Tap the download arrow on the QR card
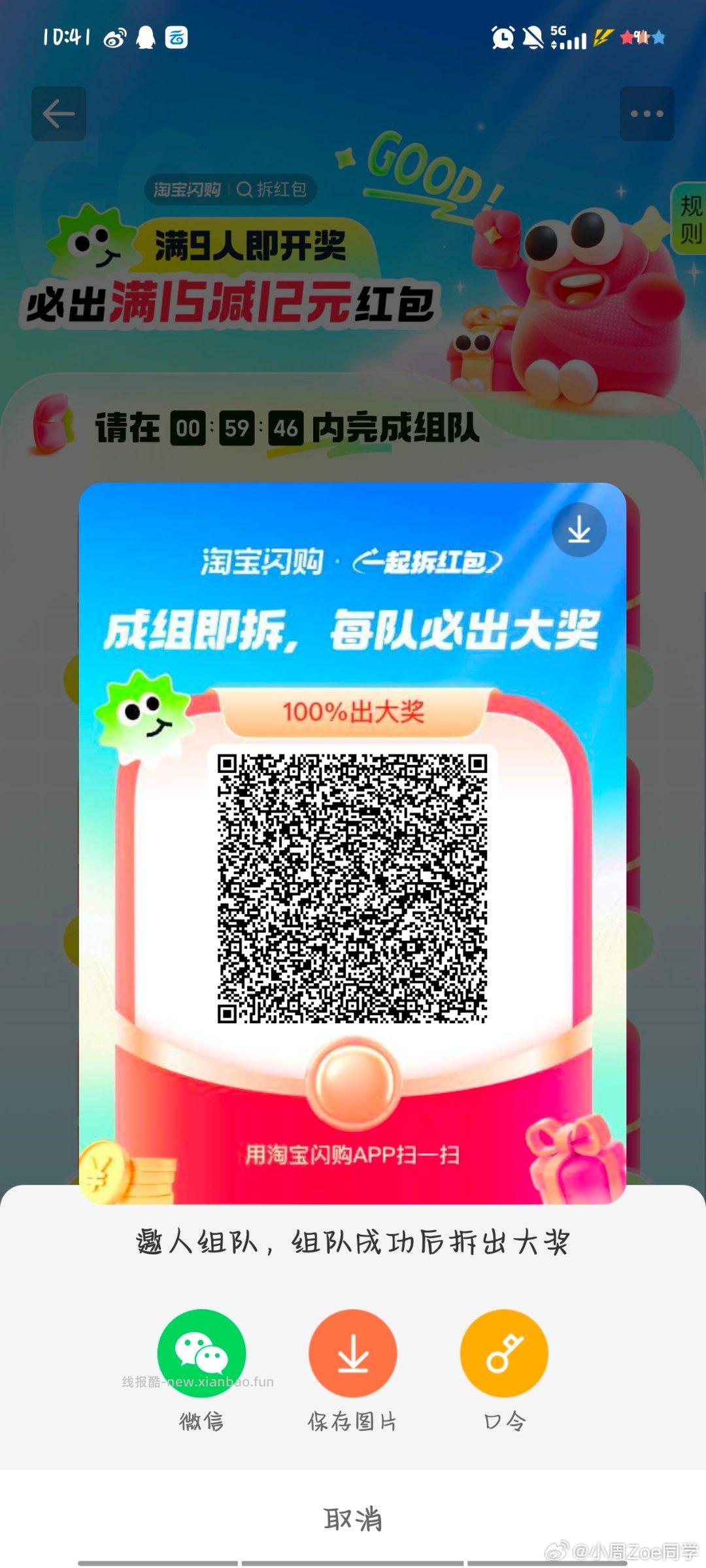 (x=578, y=531)
